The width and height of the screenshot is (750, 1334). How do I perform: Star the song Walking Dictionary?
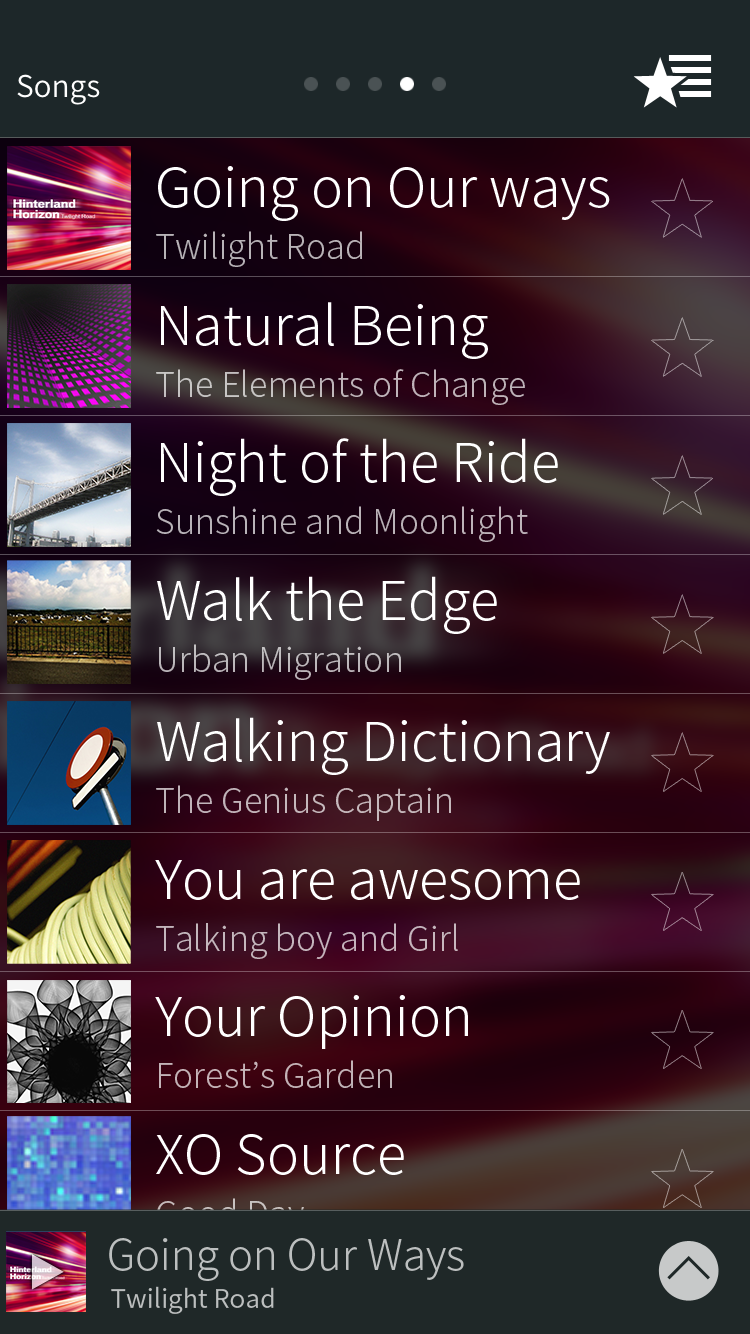click(x=682, y=762)
